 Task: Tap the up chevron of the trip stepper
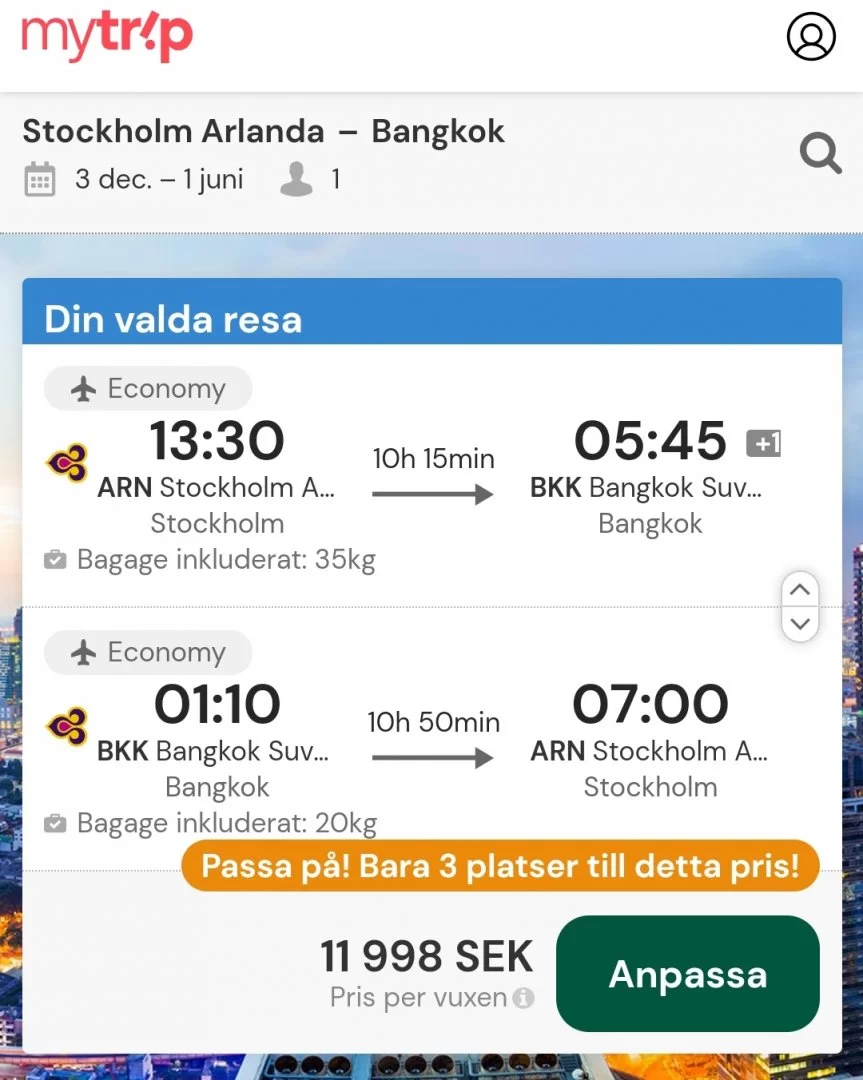pyautogui.click(x=799, y=590)
